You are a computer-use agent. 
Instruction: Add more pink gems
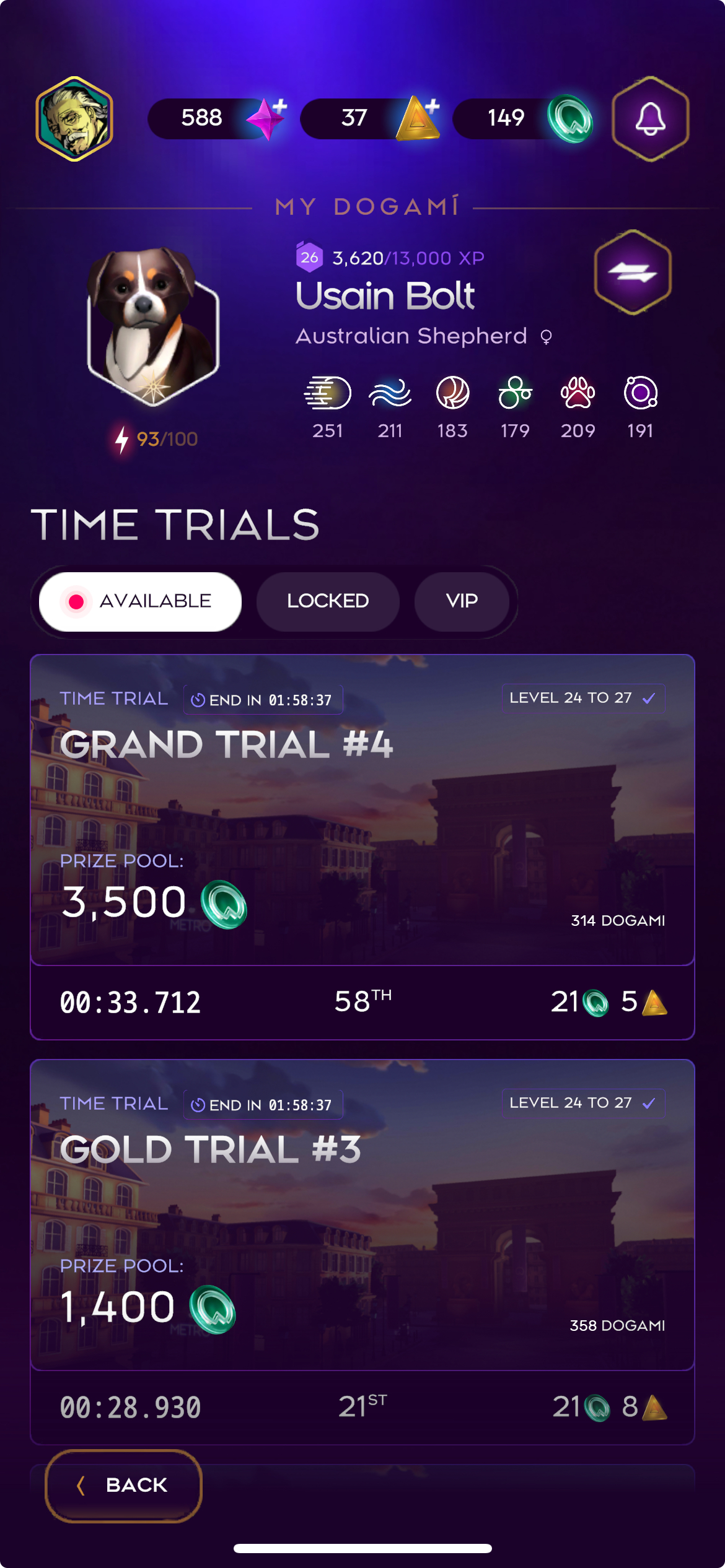tap(268, 117)
